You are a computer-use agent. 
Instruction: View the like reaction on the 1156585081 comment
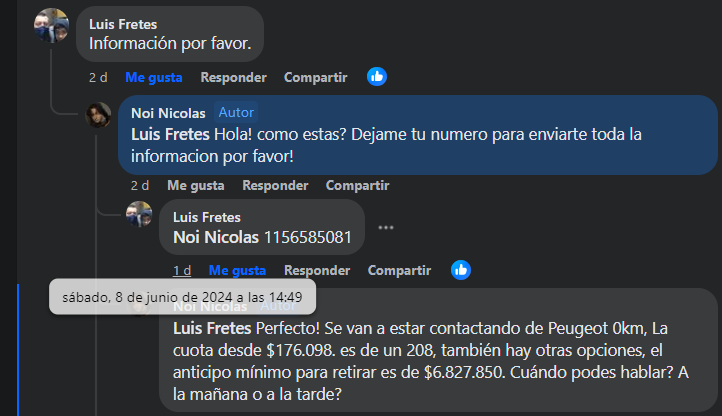[x=461, y=269]
